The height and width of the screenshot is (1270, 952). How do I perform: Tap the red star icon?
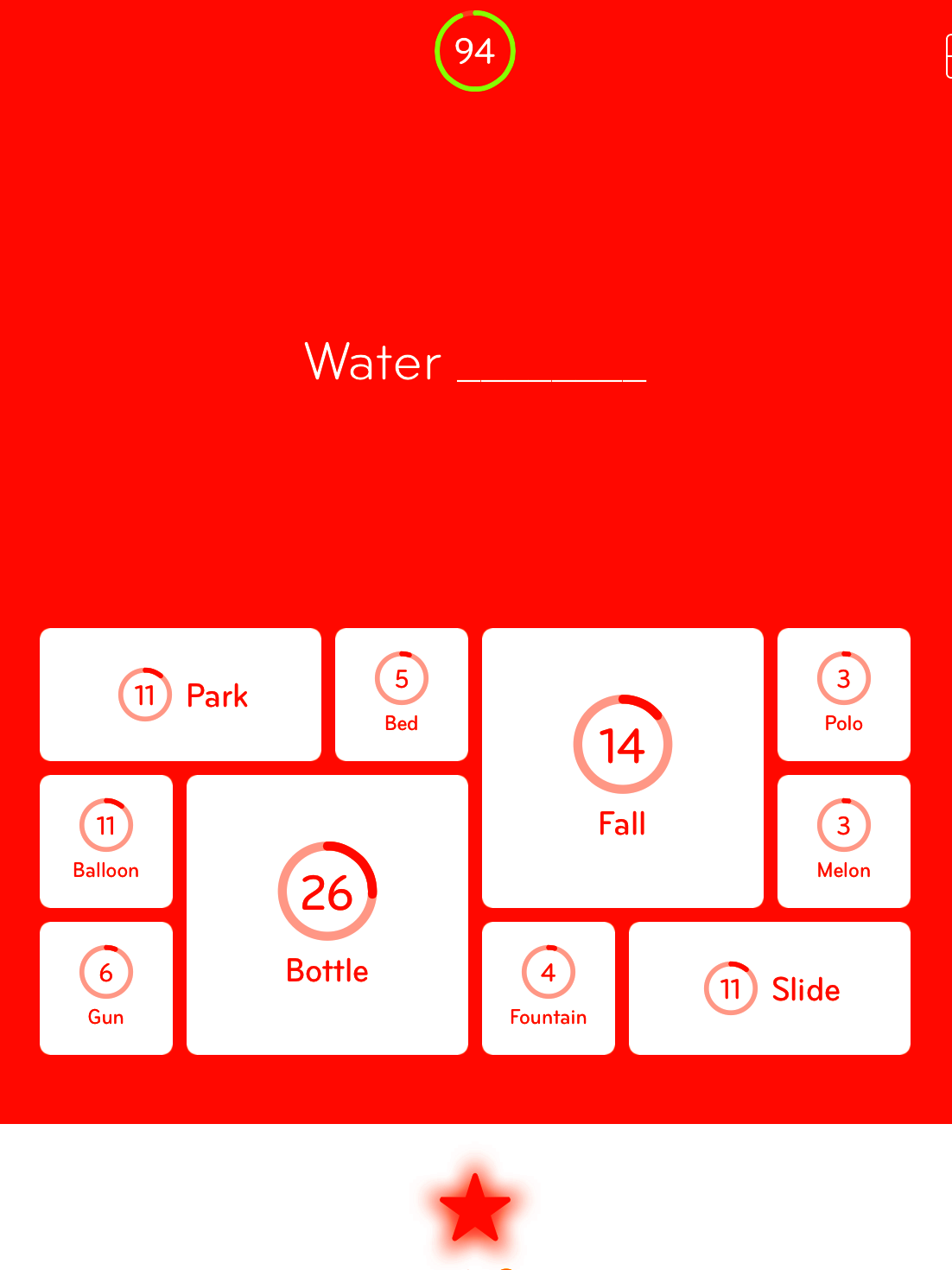(475, 1207)
